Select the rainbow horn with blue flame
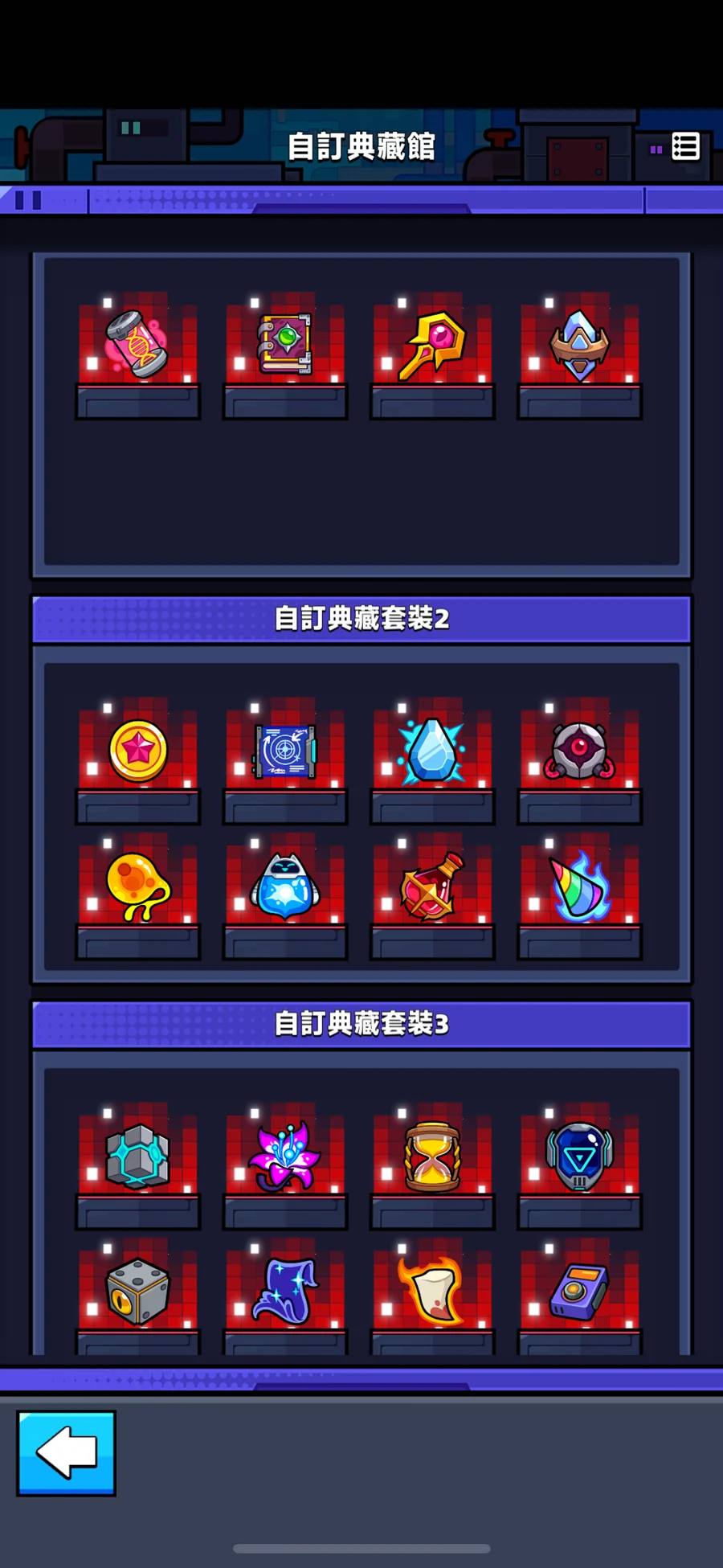Viewport: 723px width, 1568px height. pos(579,886)
